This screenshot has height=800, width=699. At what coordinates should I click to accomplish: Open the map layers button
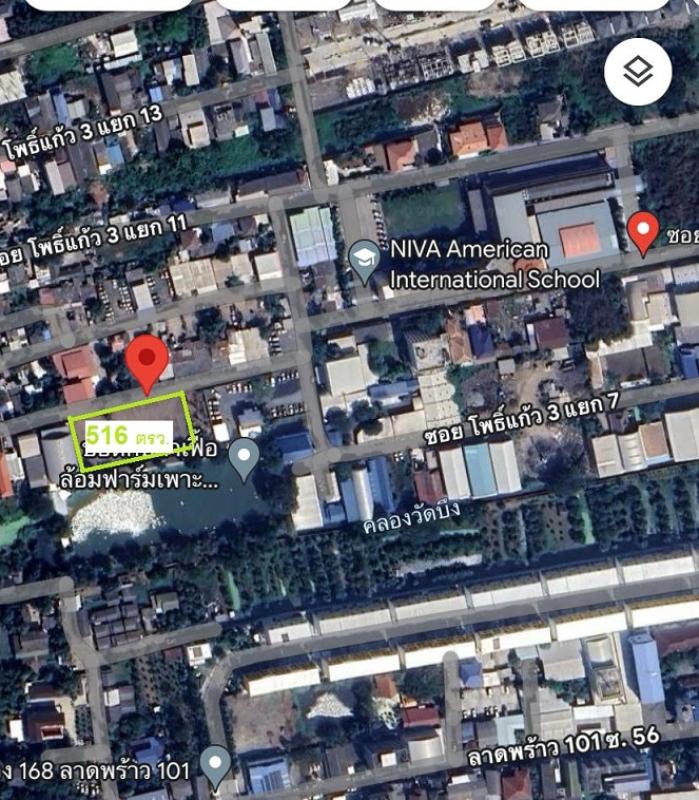(637, 71)
